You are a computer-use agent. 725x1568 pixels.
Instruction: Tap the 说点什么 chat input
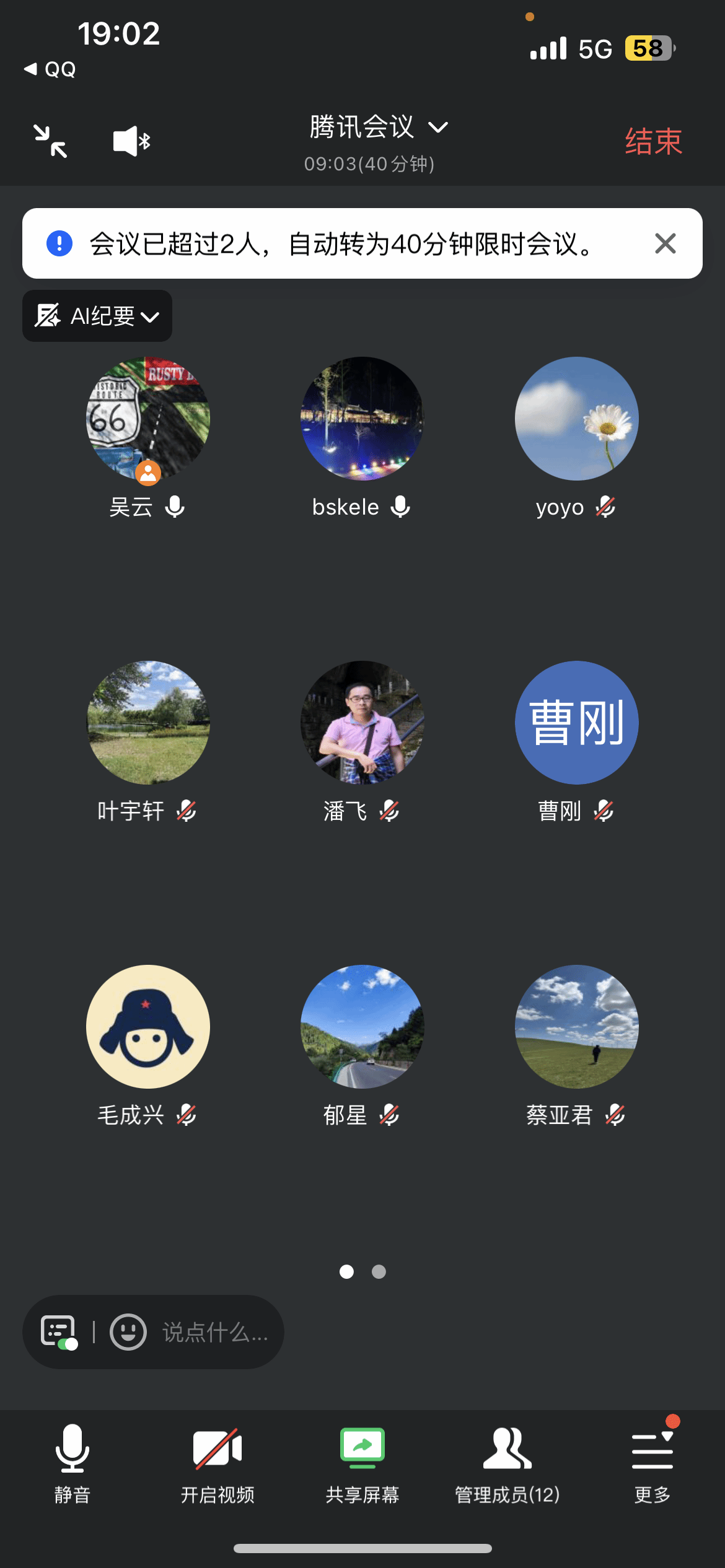(x=215, y=1333)
